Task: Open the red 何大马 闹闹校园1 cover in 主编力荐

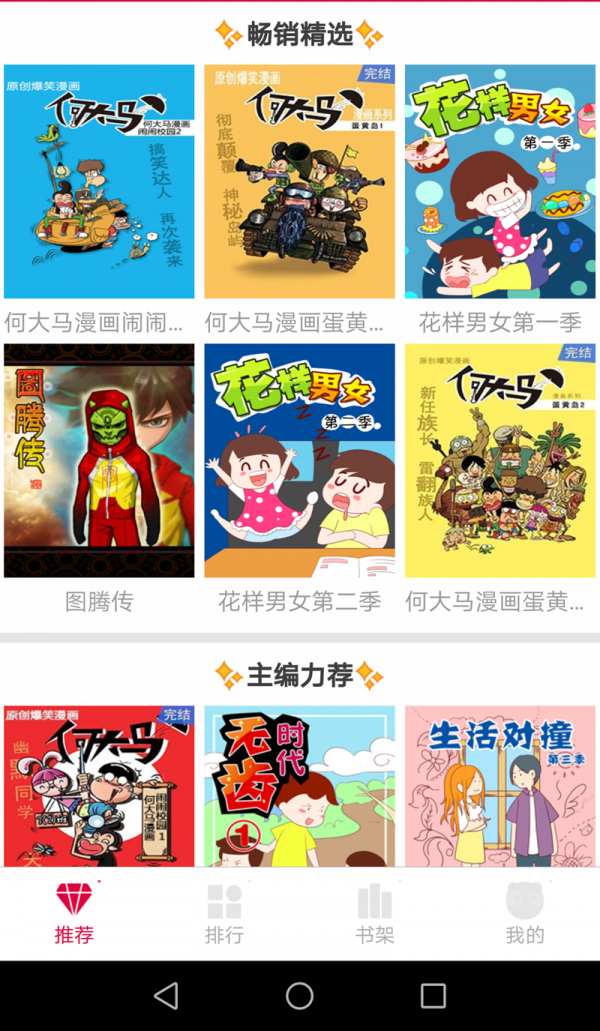Action: (99, 786)
